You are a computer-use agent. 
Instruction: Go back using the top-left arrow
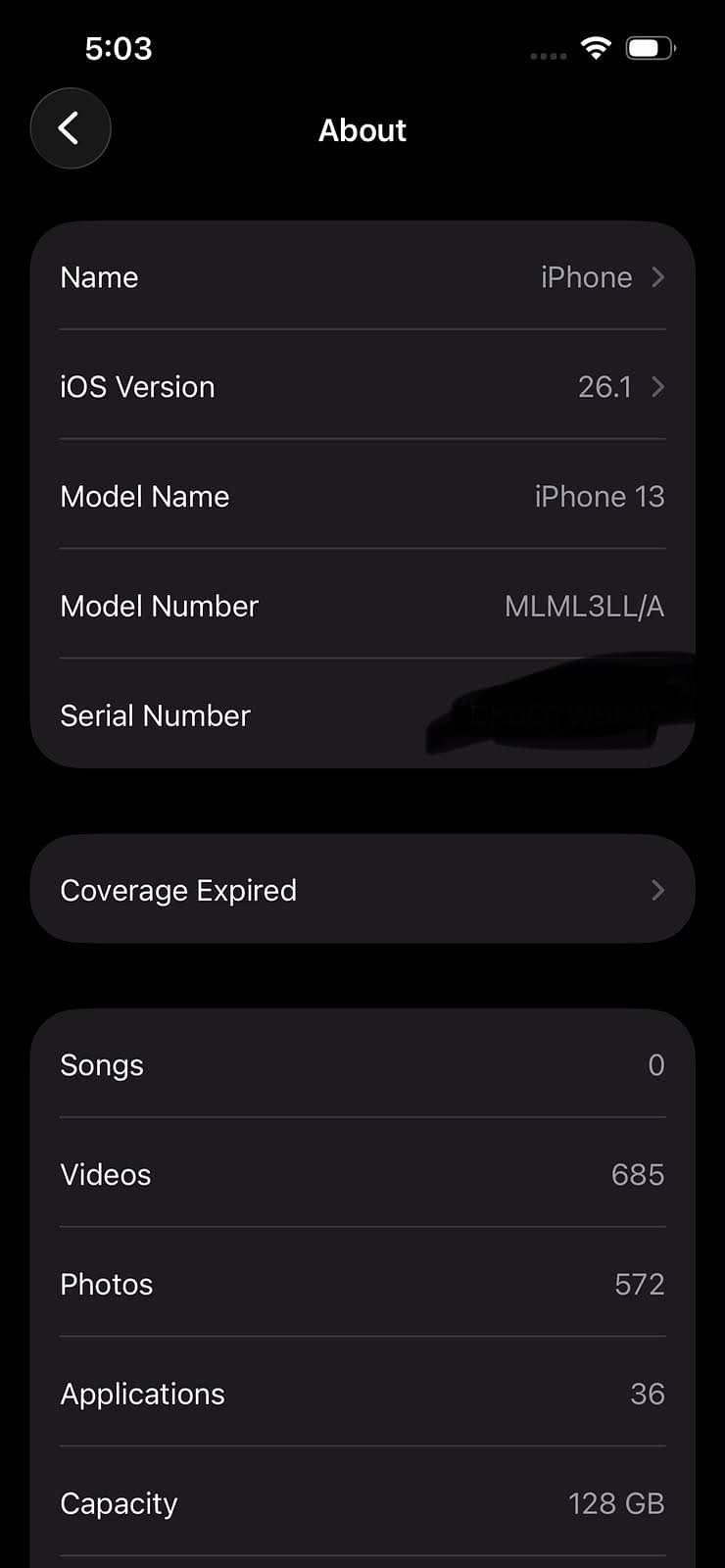click(71, 128)
